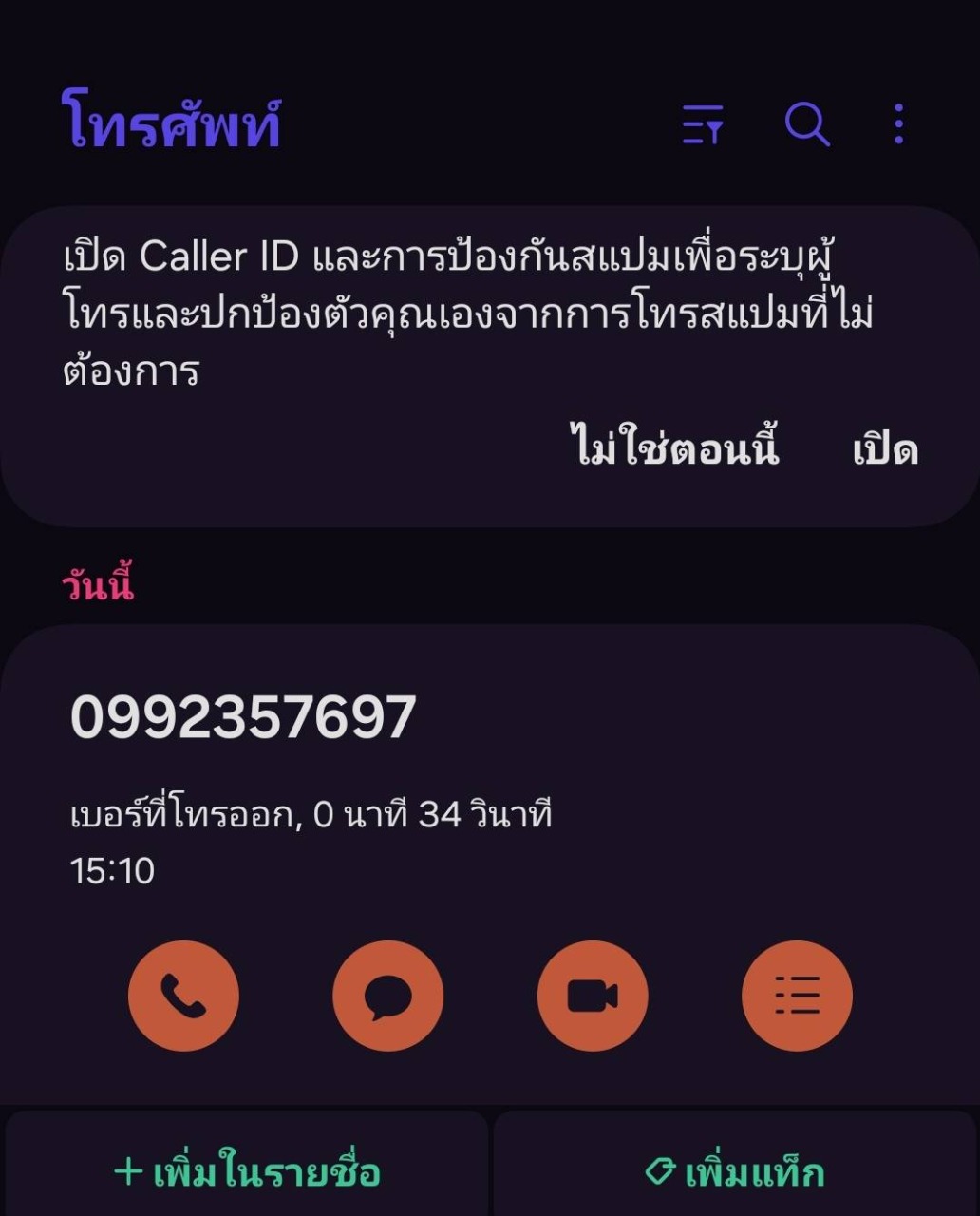The image size is (980, 1216).
Task: Dismiss Caller ID prompt with ไม่ใช่ตอนนี้
Action: 675,448
